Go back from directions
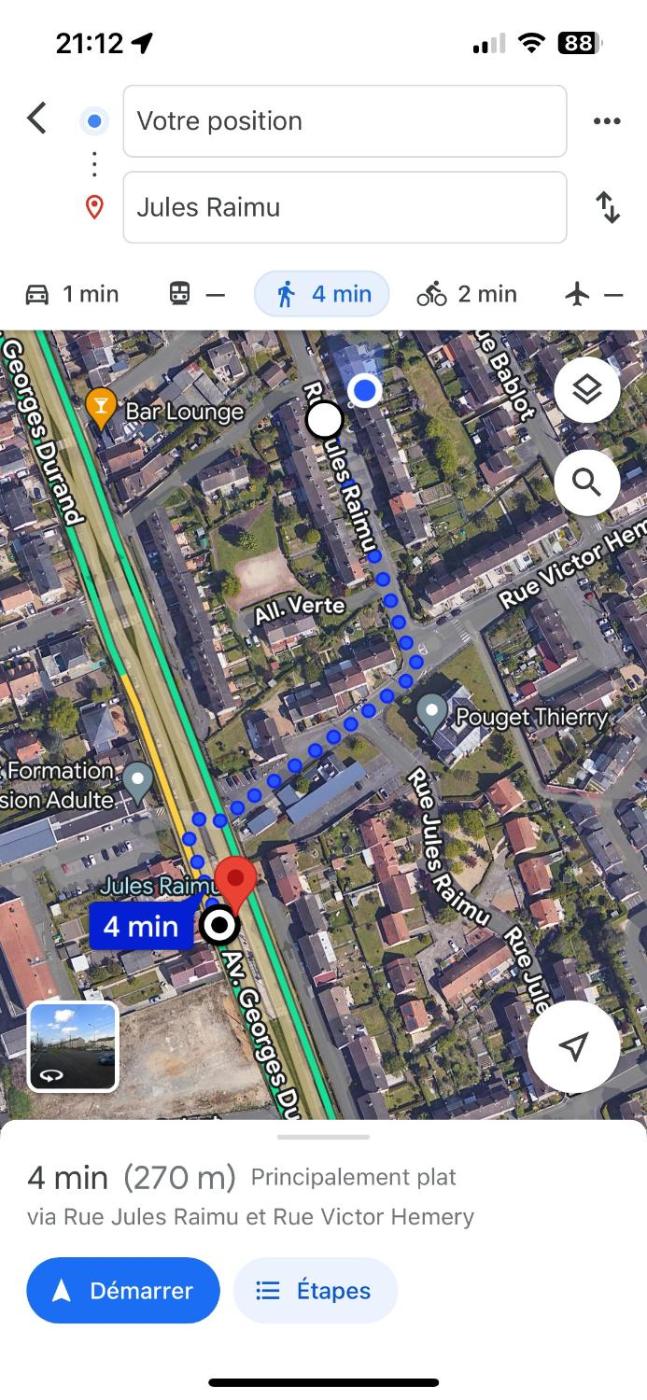This screenshot has width=647, height=1400. click(x=36, y=119)
